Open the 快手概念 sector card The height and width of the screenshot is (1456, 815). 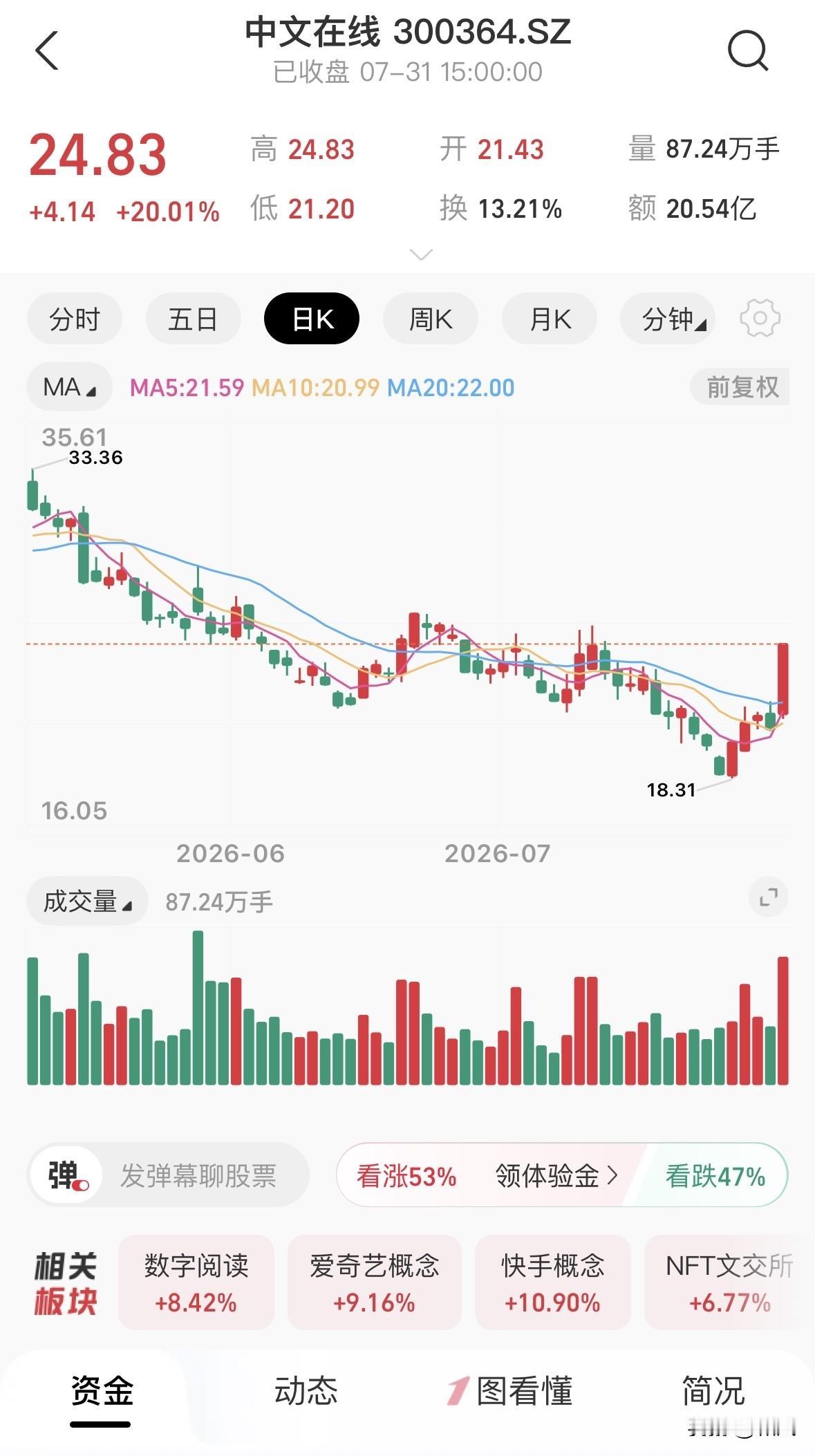click(x=552, y=1282)
